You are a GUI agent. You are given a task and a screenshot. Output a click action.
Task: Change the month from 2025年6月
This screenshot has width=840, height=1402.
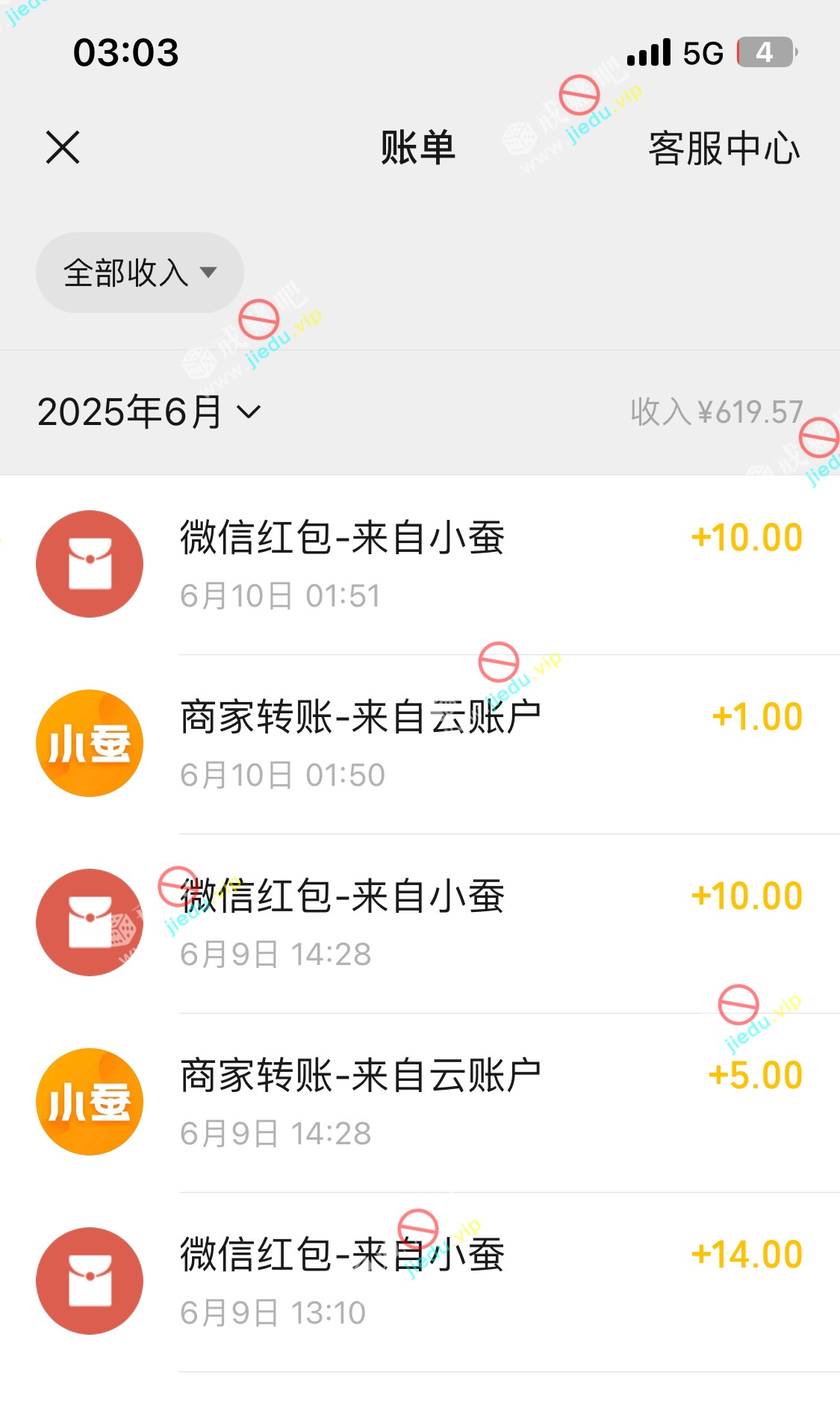(x=149, y=412)
